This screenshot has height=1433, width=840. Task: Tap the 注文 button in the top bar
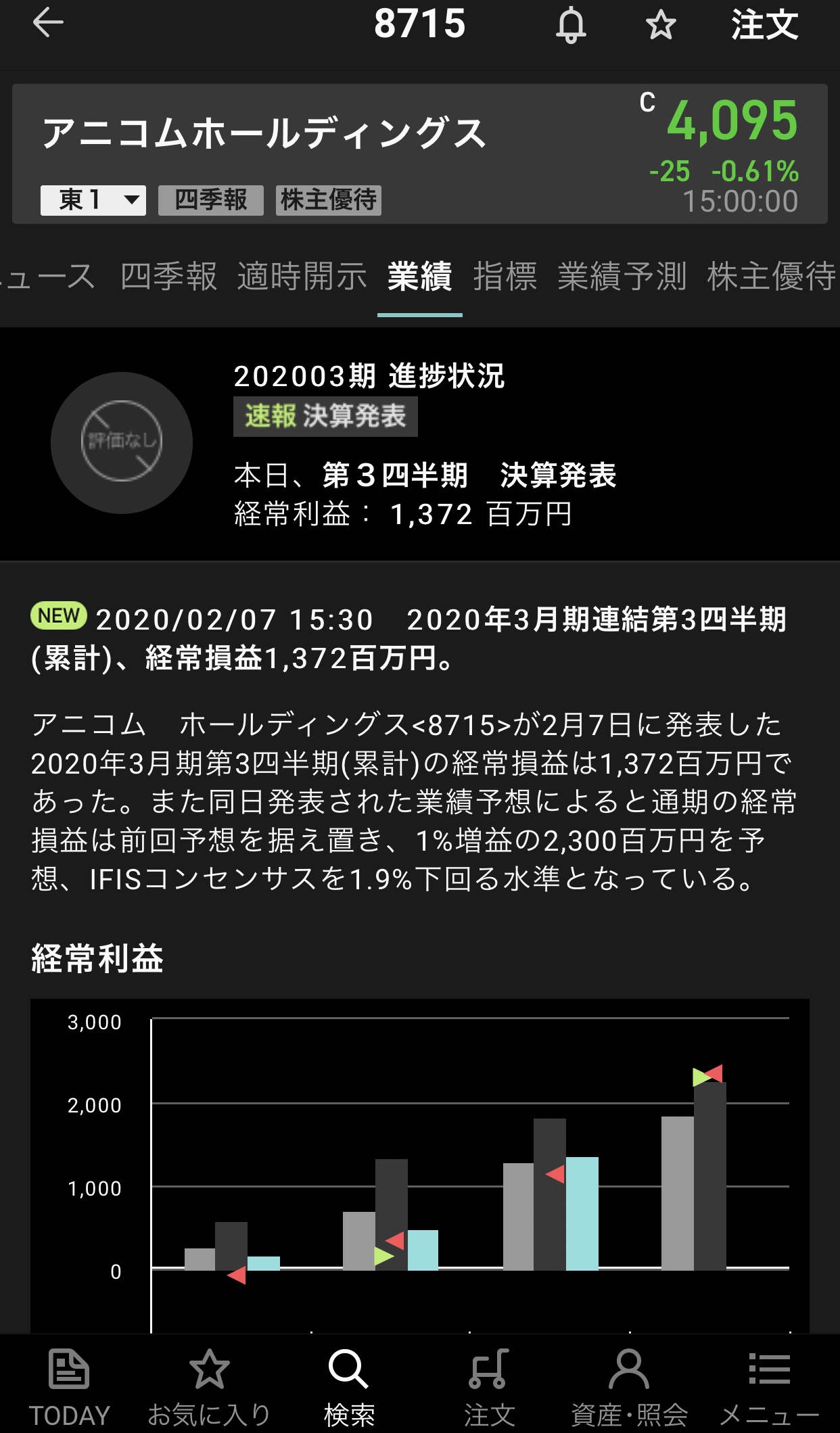pos(764,26)
